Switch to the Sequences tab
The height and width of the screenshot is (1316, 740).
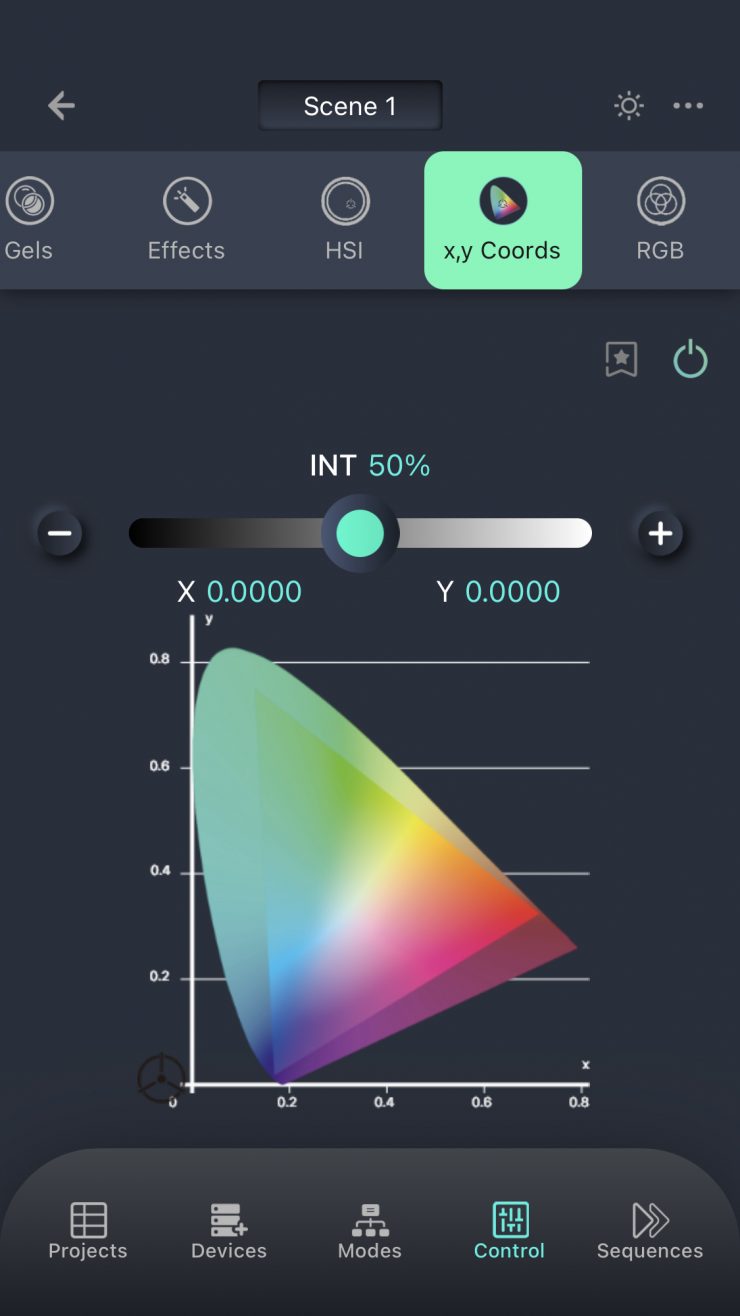[650, 1231]
